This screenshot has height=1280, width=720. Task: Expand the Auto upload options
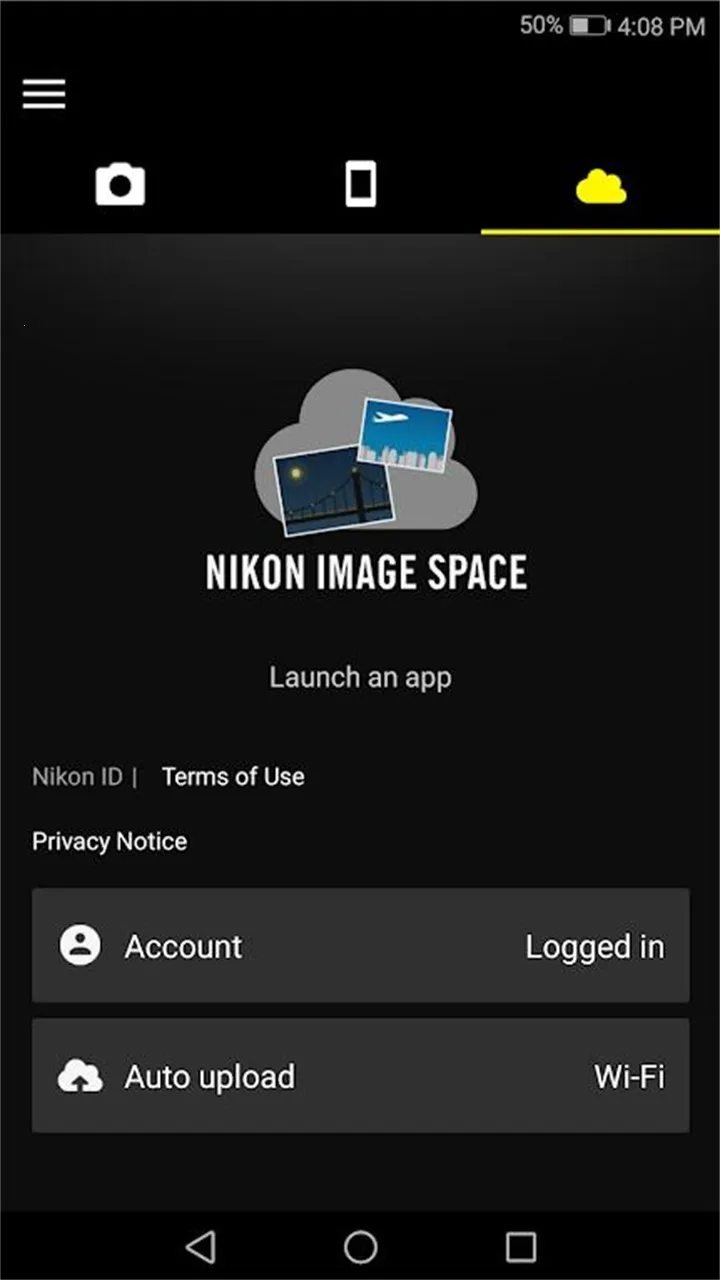(360, 1076)
